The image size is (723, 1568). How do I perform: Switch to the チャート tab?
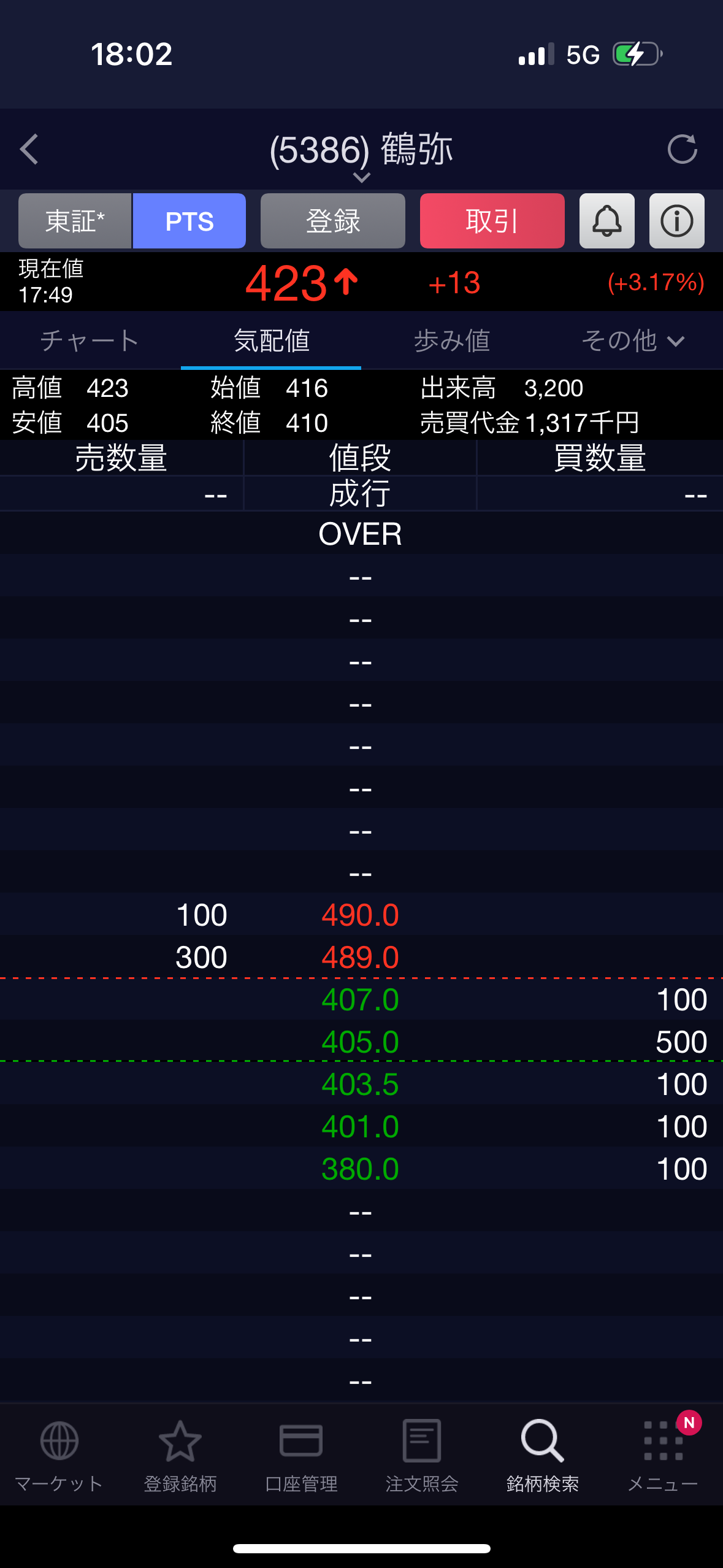(x=90, y=340)
